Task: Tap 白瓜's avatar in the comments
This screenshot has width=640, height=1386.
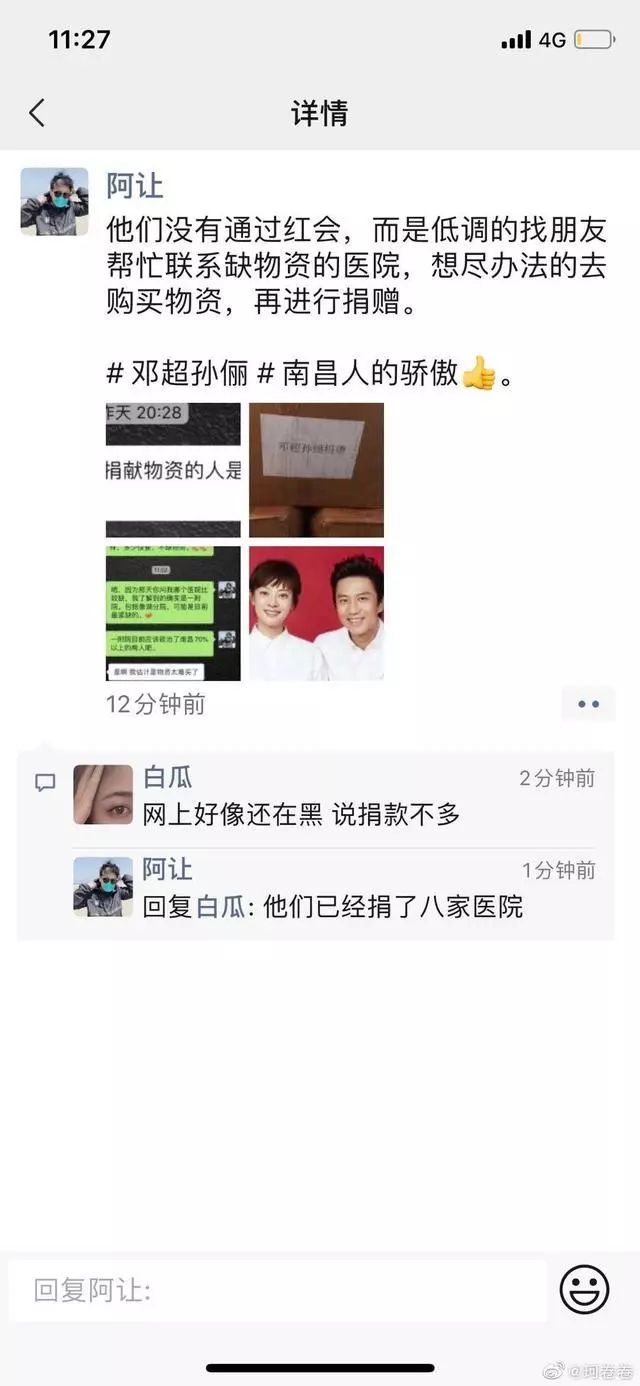Action: 103,795
